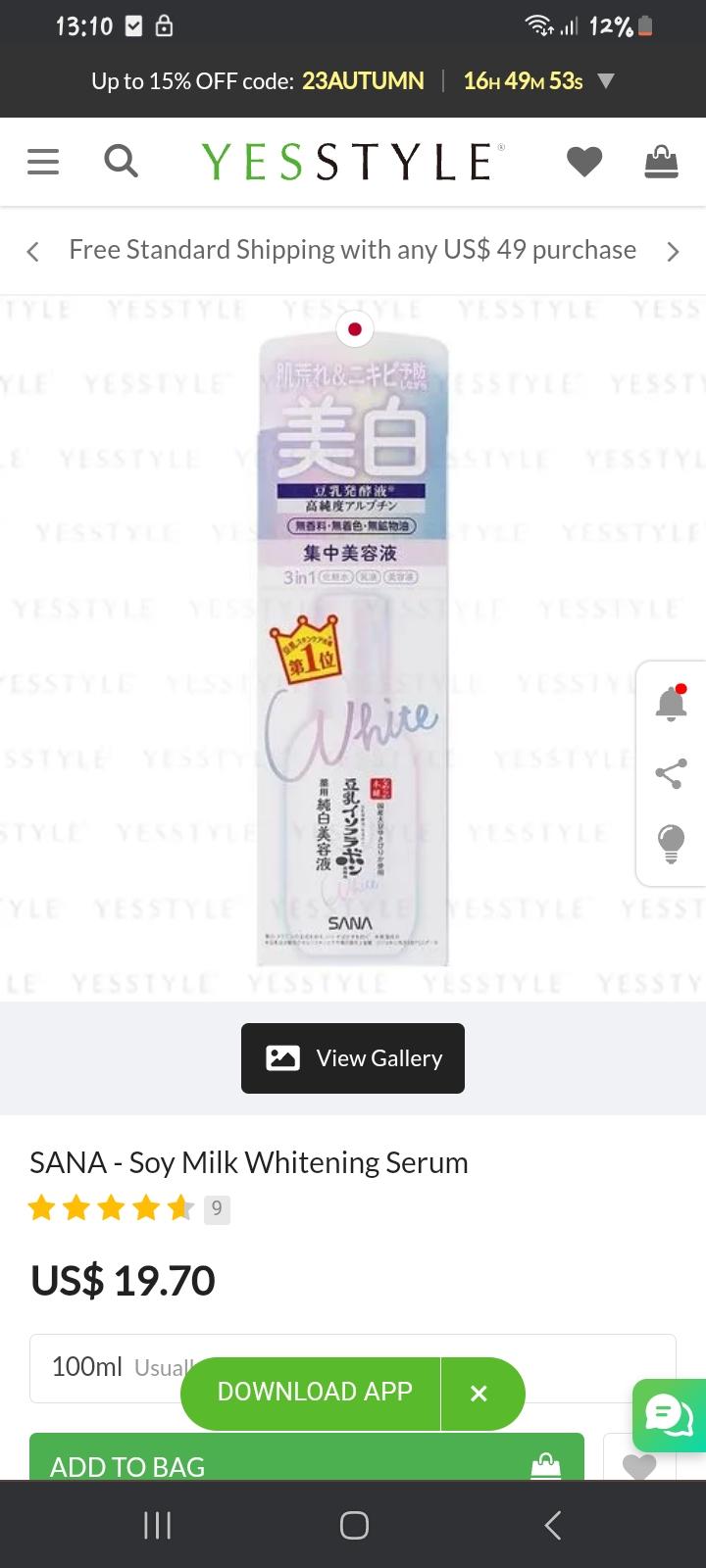
Task: Dismiss the Download App banner
Action: [x=479, y=1393]
